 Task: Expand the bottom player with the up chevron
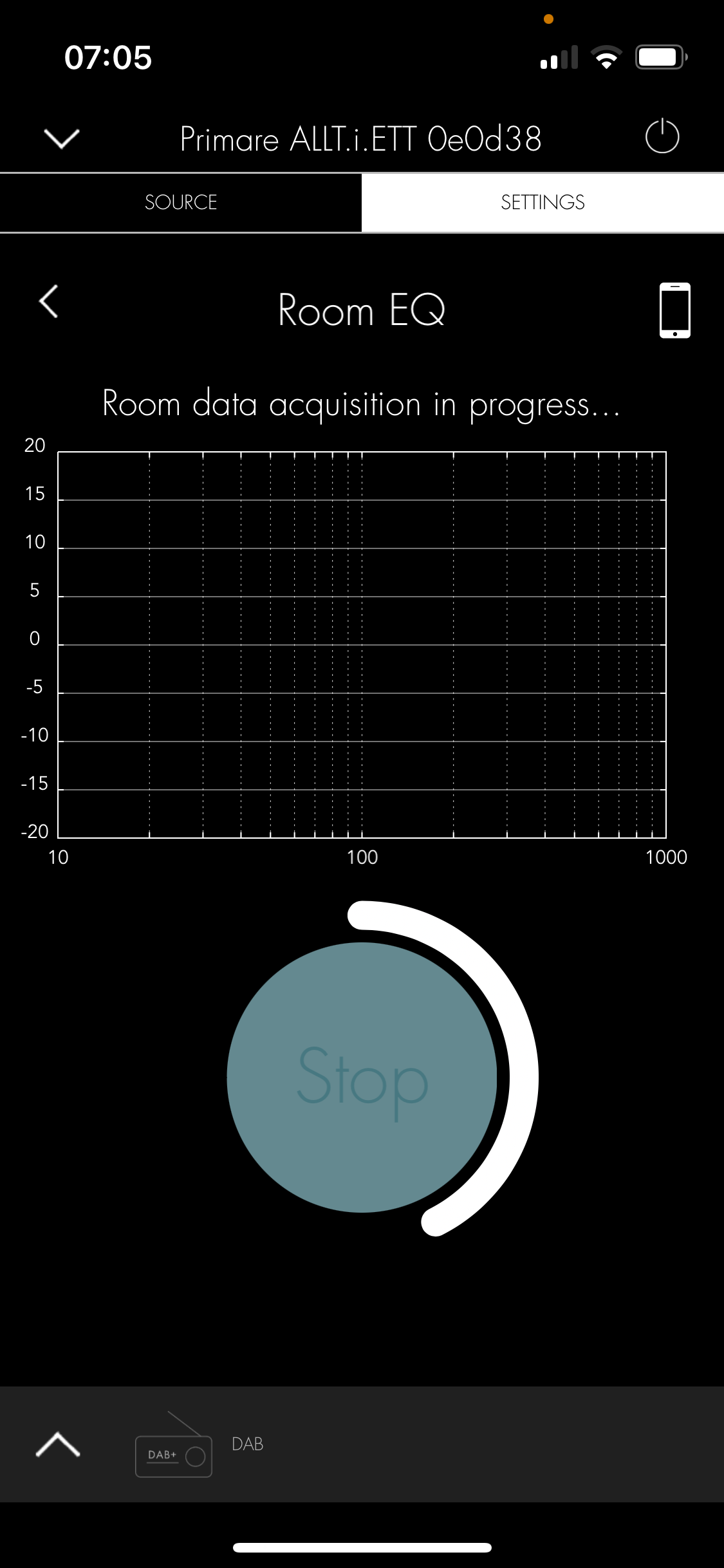[58, 1444]
